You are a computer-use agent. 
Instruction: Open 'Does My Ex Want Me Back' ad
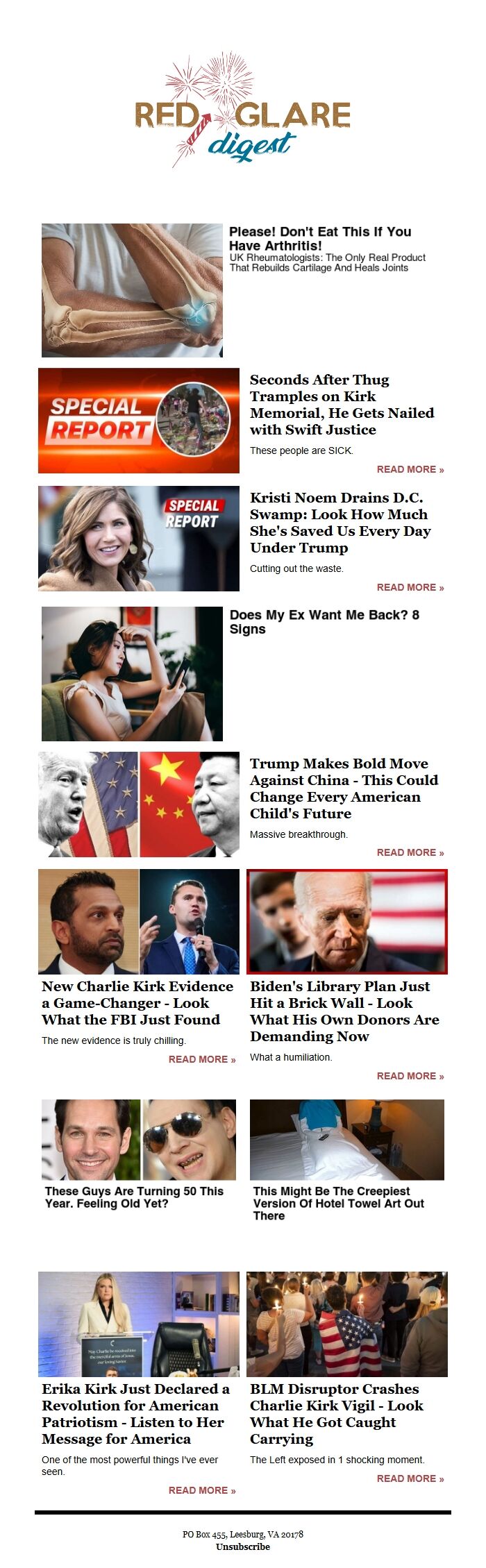[x=324, y=621]
